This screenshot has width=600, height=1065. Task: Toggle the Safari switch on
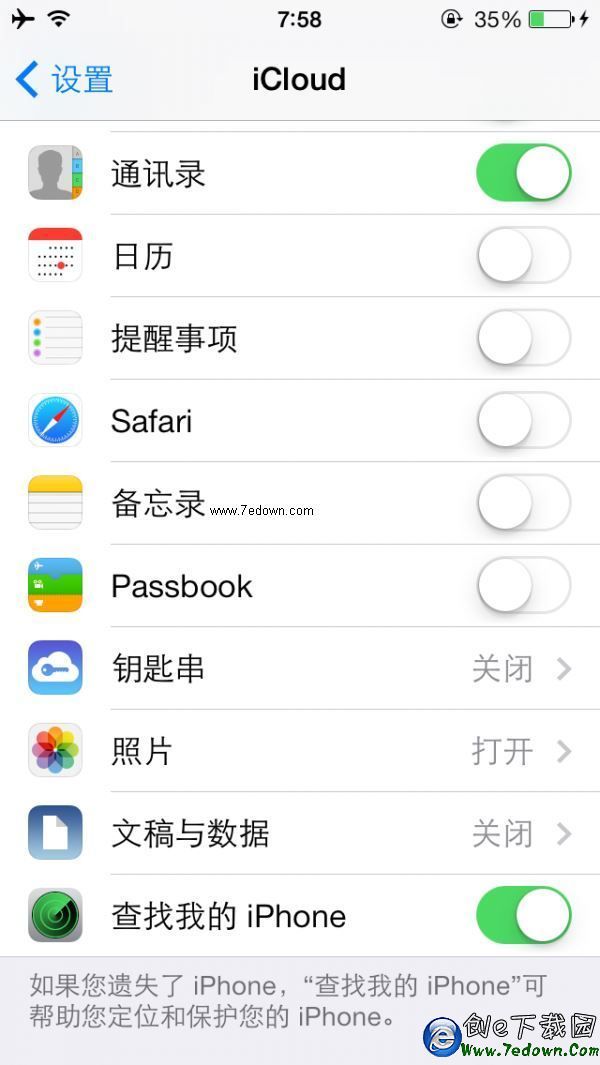point(523,421)
